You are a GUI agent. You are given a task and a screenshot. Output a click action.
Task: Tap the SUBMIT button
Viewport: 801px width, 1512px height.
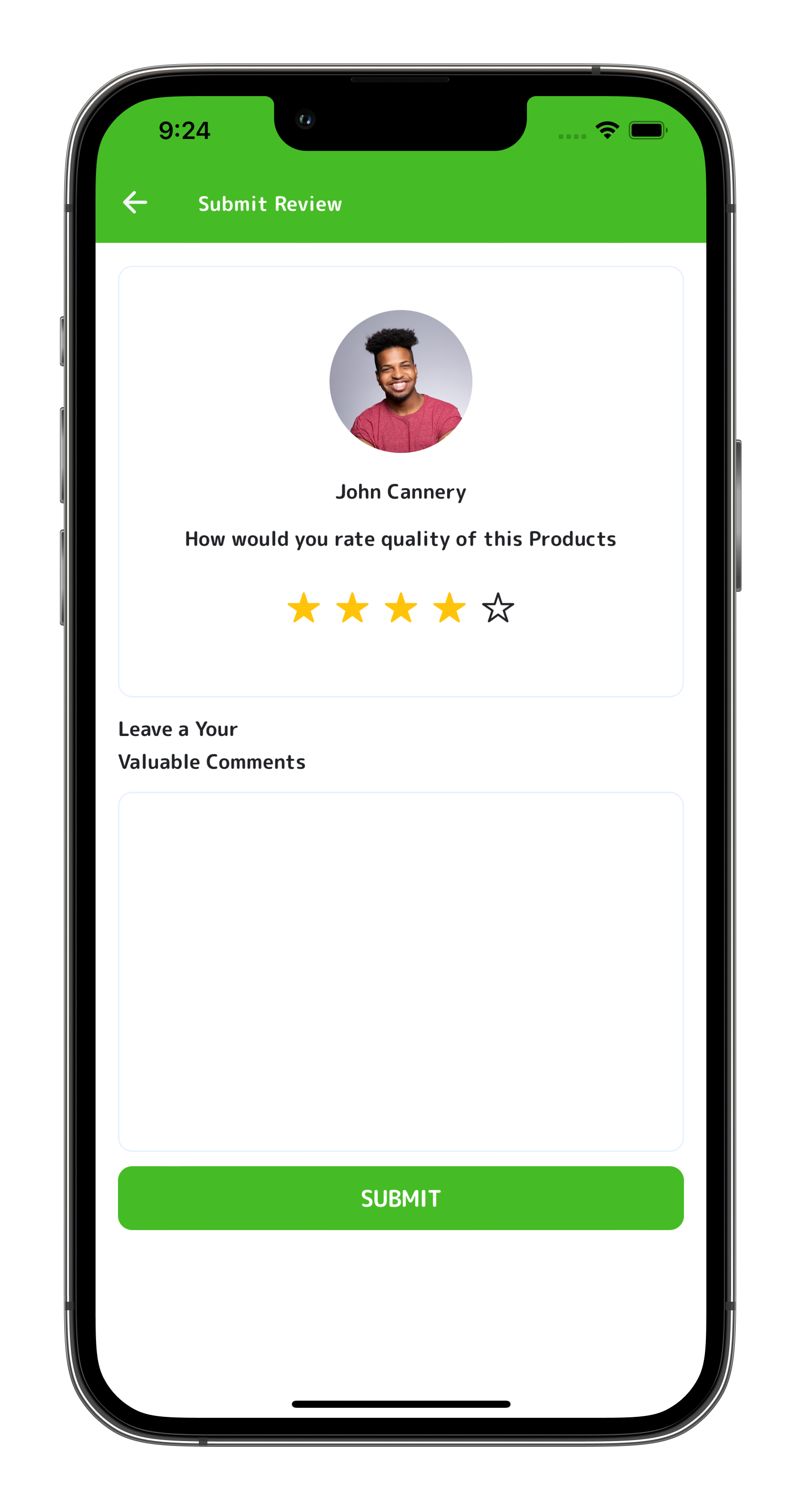tap(401, 1198)
